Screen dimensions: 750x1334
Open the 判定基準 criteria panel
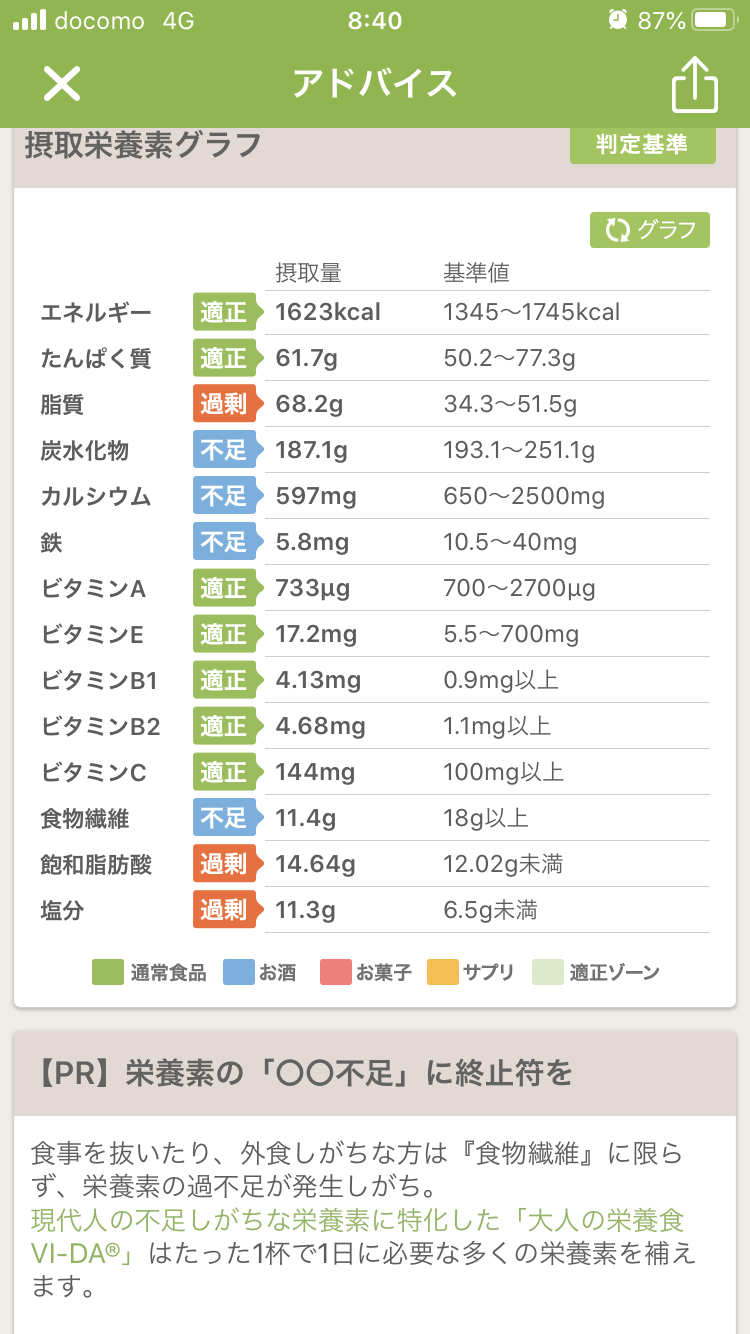tap(642, 144)
